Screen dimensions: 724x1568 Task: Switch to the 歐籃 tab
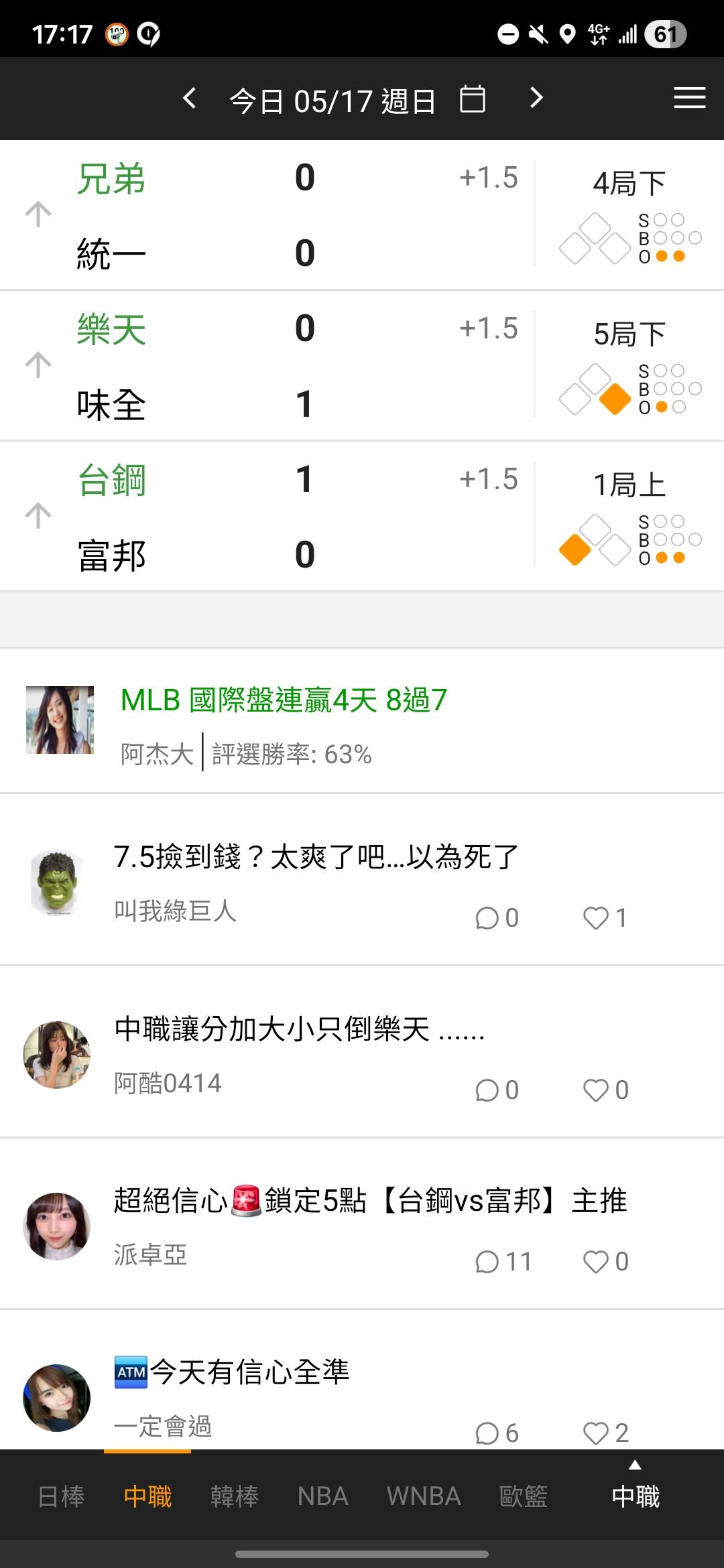pyautogui.click(x=524, y=1496)
